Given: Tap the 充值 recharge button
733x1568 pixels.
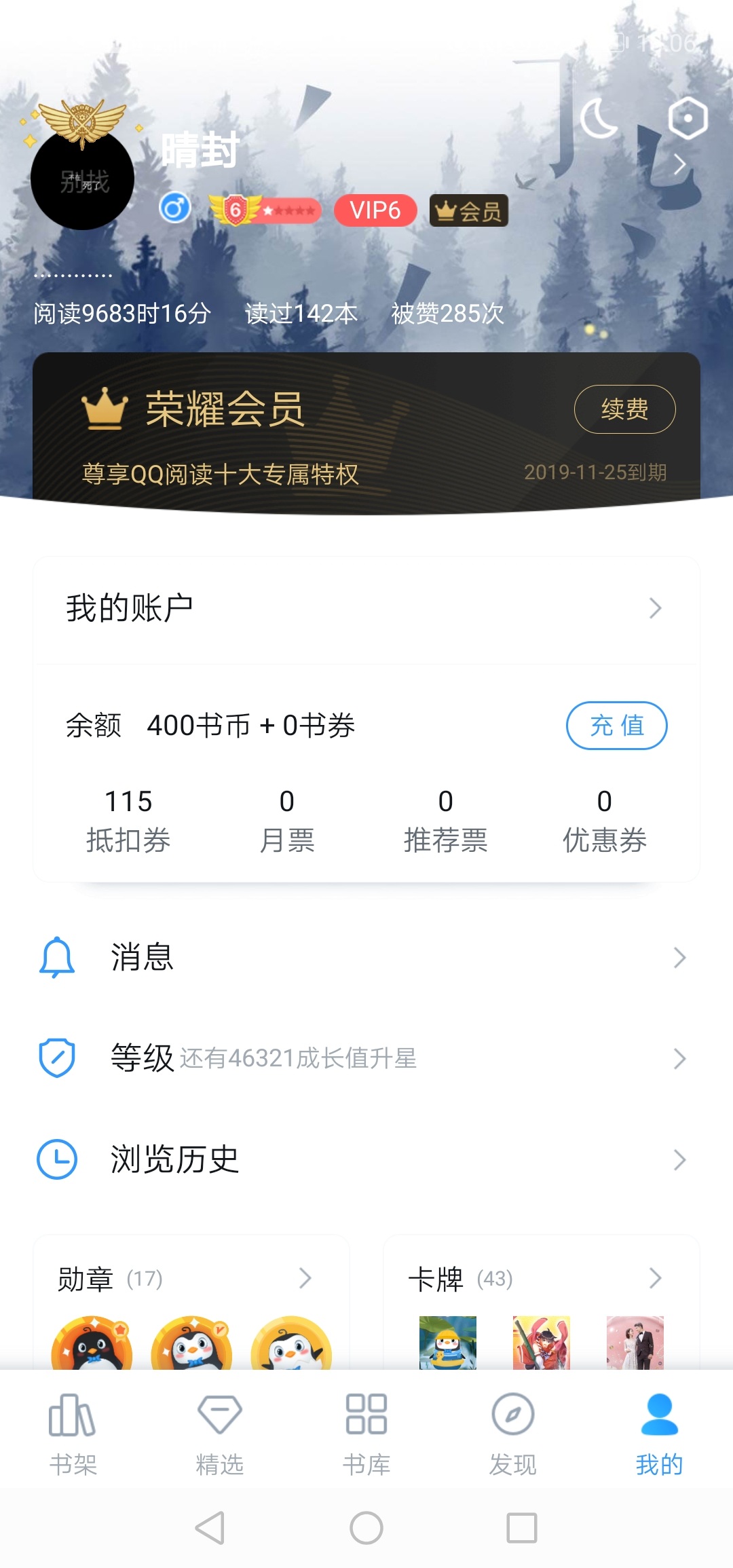Looking at the screenshot, I should pyautogui.click(x=616, y=726).
